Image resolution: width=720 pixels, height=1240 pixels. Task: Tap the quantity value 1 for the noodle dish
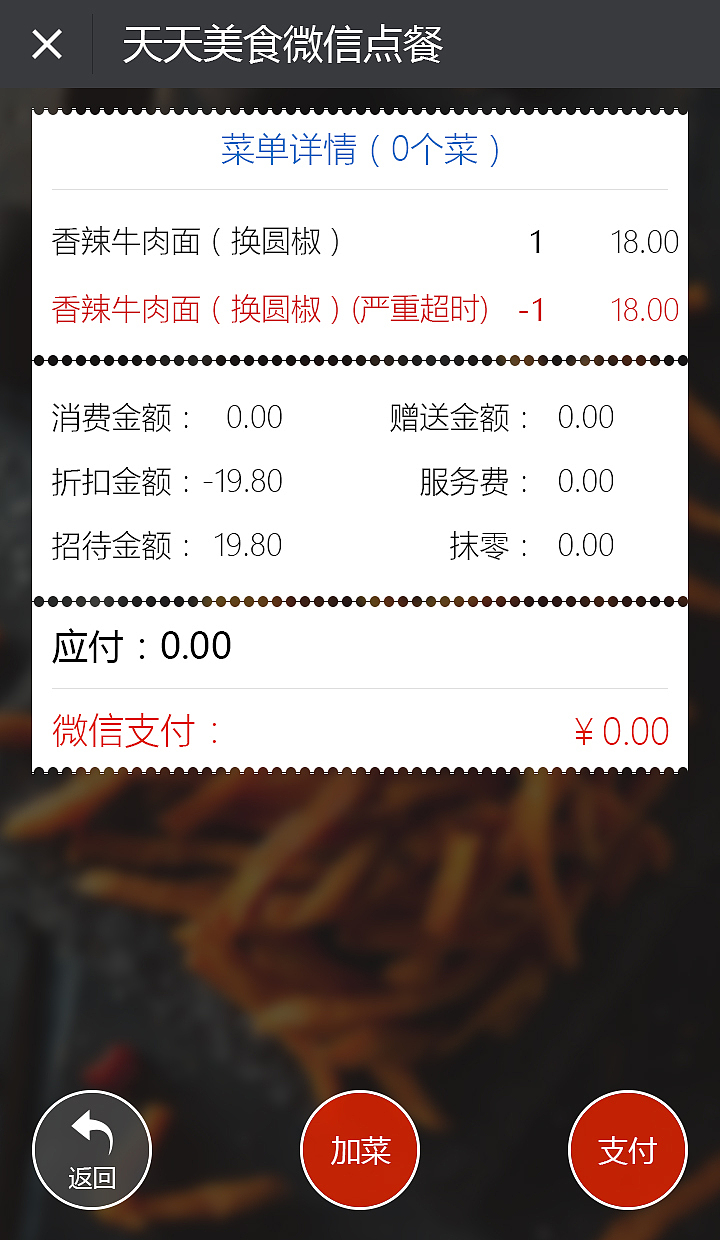pyautogui.click(x=536, y=240)
